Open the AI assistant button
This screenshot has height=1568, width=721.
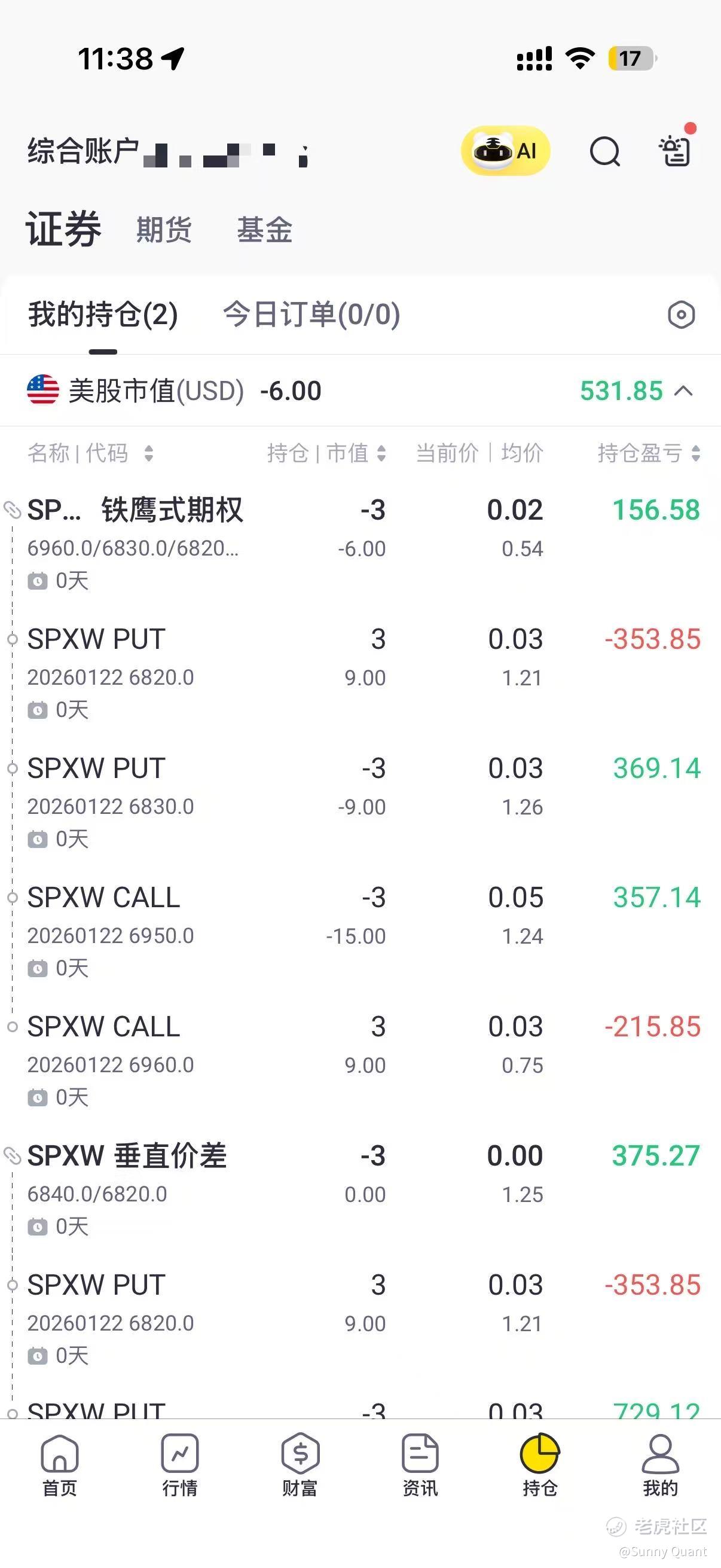click(x=505, y=150)
